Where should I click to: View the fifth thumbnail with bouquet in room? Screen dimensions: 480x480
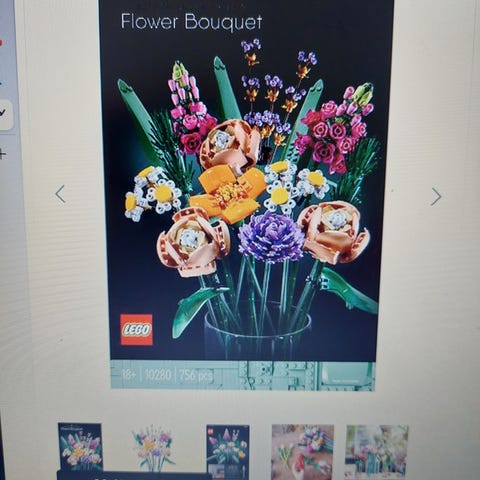click(x=377, y=451)
